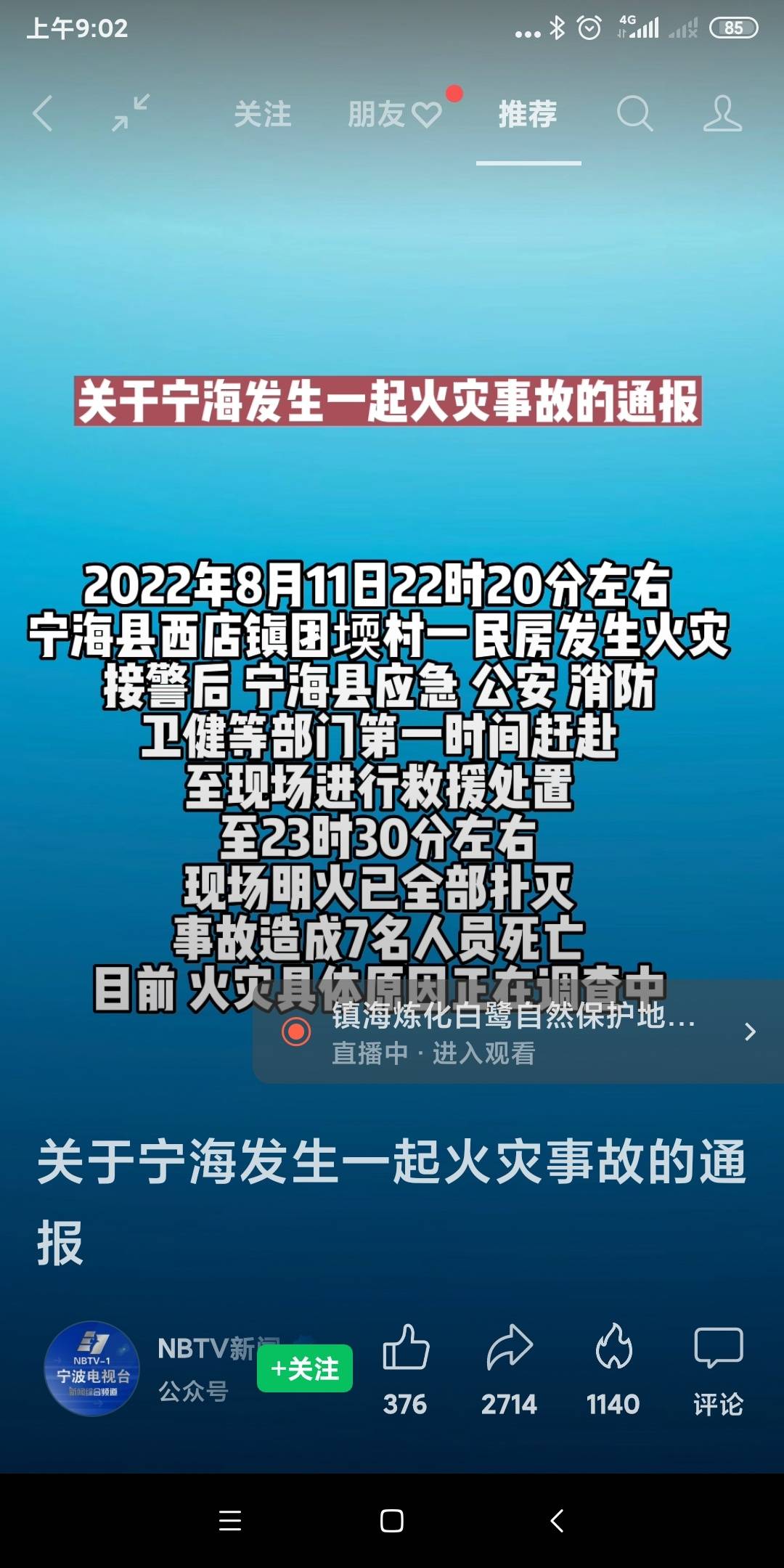Image resolution: width=784 pixels, height=1568 pixels.
Task: Open the search magnifier
Action: [x=634, y=114]
